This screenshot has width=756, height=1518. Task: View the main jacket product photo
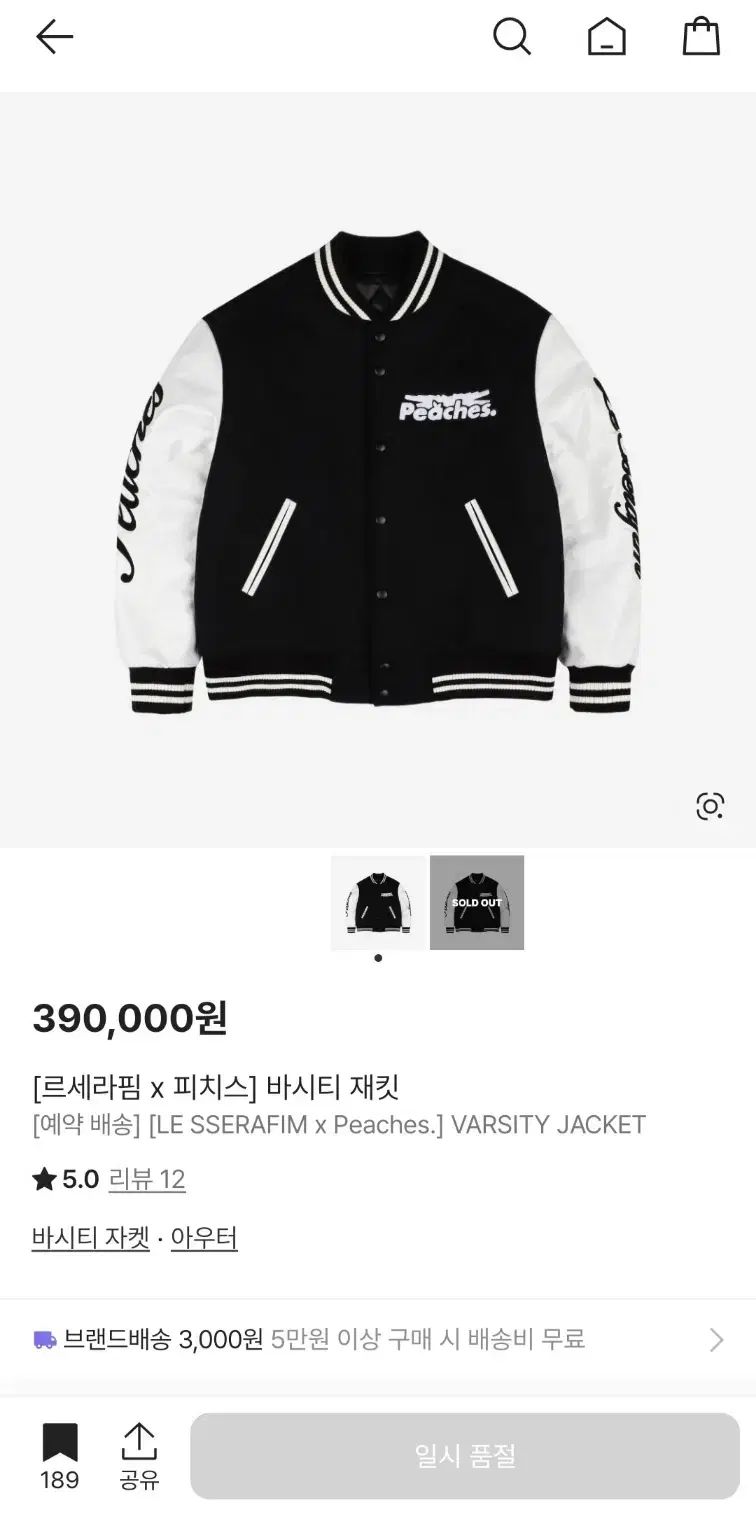[x=378, y=470]
